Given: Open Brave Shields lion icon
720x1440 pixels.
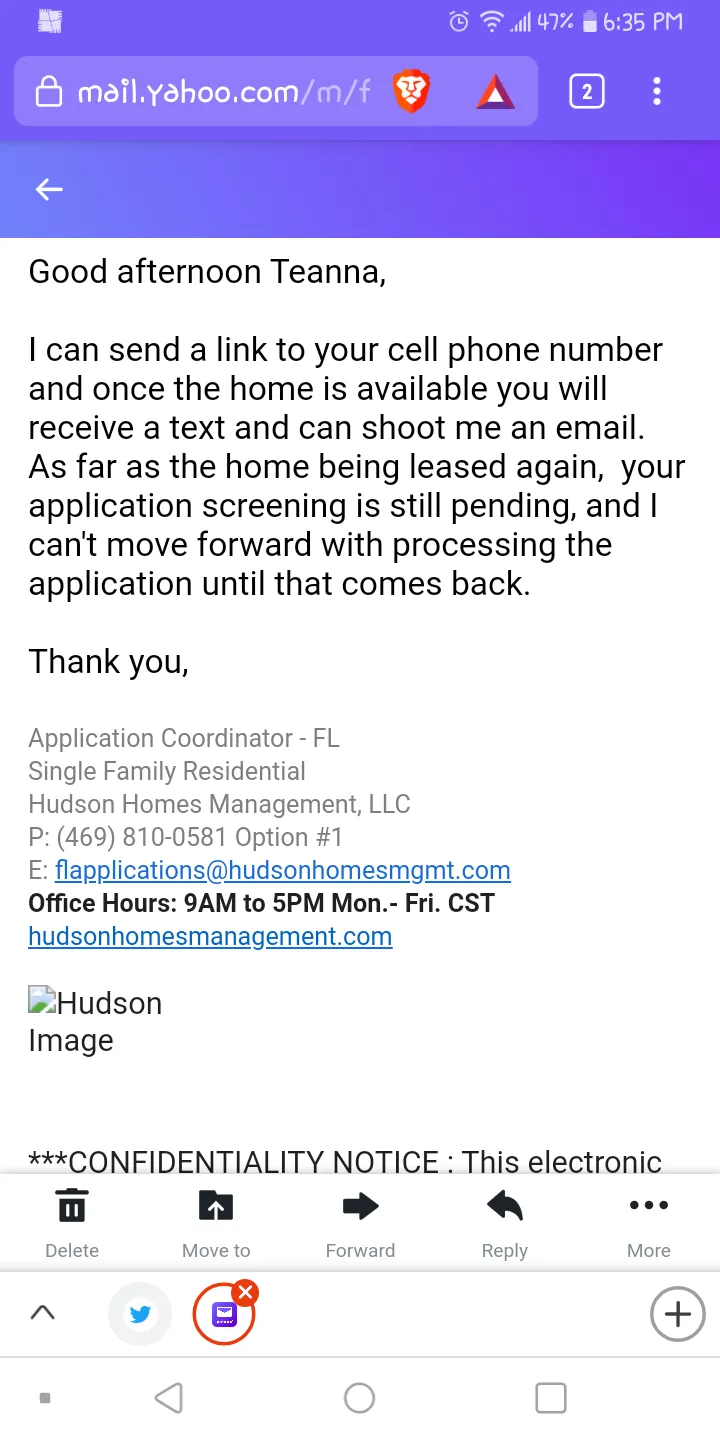Looking at the screenshot, I should 411,93.
